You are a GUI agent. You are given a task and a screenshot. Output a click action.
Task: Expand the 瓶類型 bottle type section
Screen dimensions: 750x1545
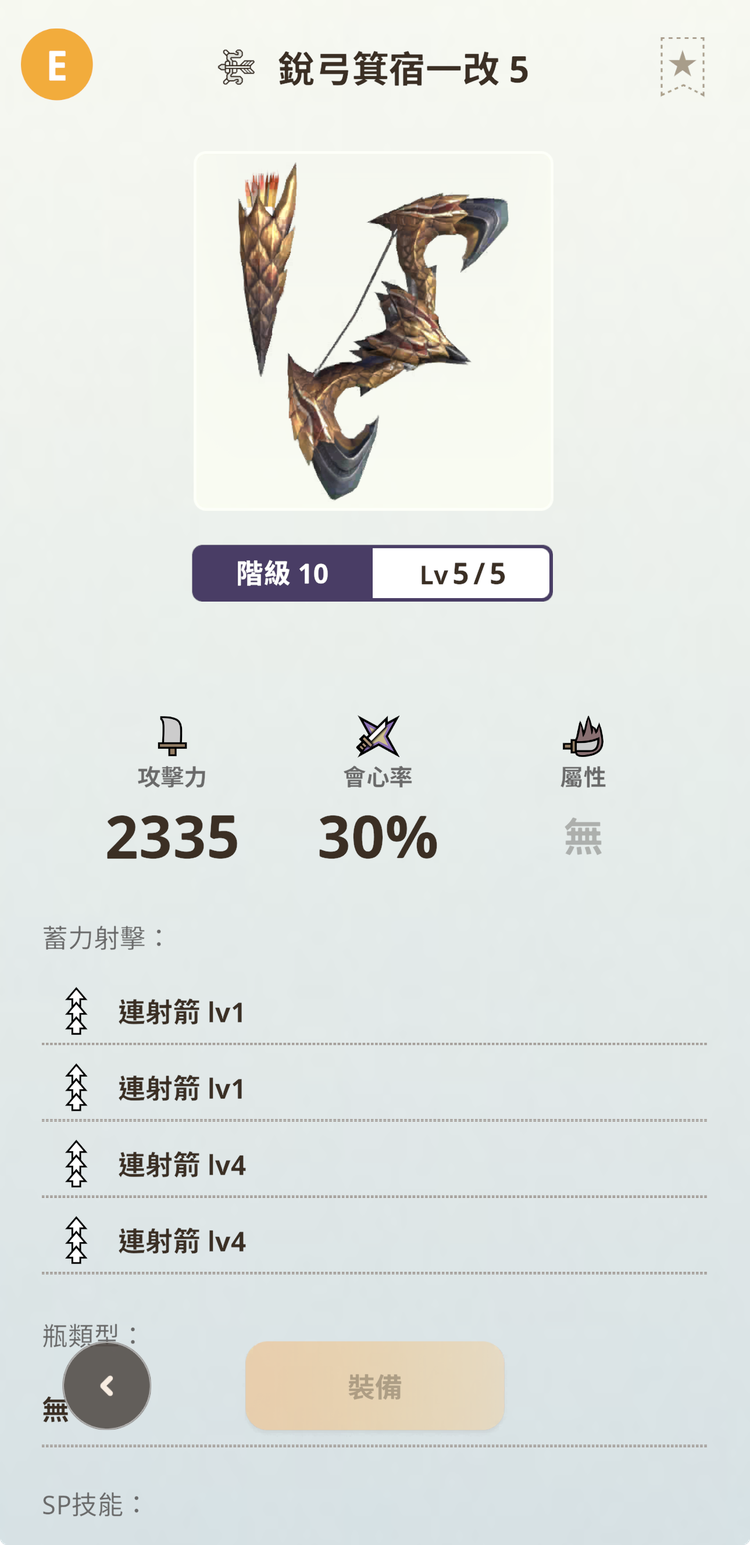(x=80, y=1330)
